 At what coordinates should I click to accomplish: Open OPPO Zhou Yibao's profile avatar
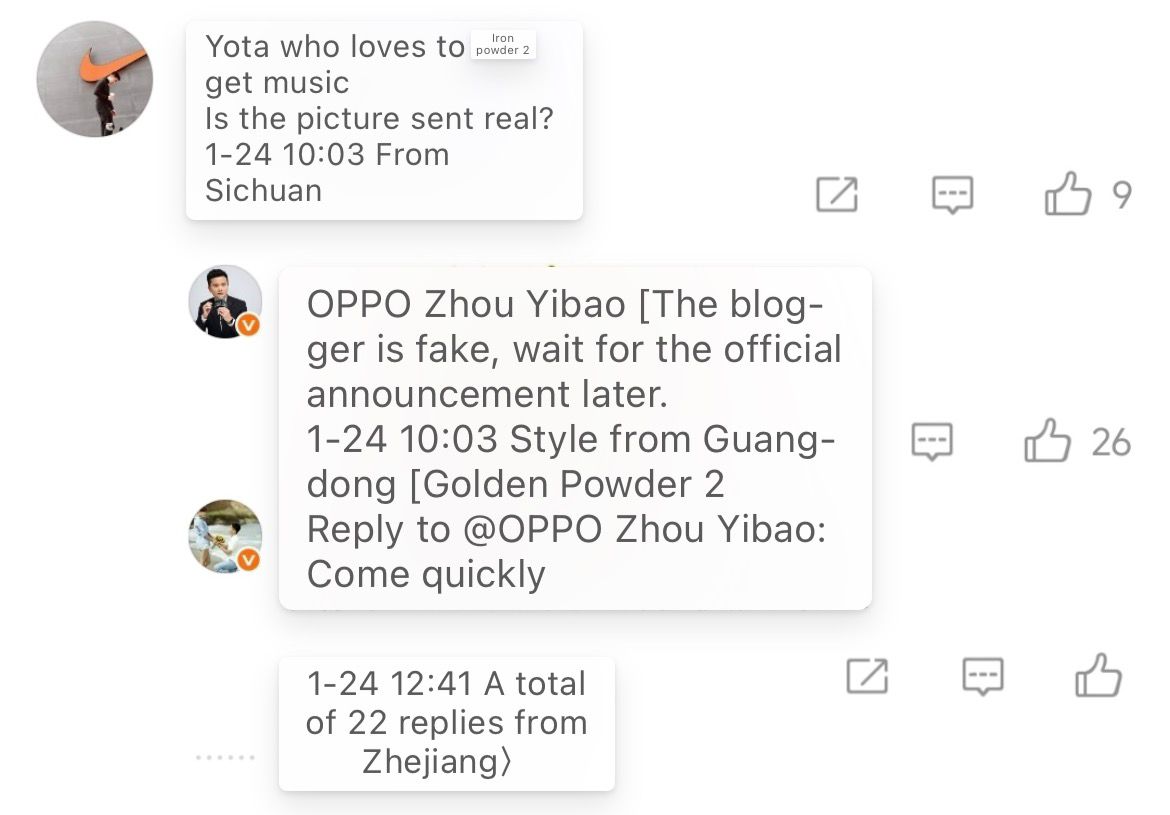[x=225, y=301]
